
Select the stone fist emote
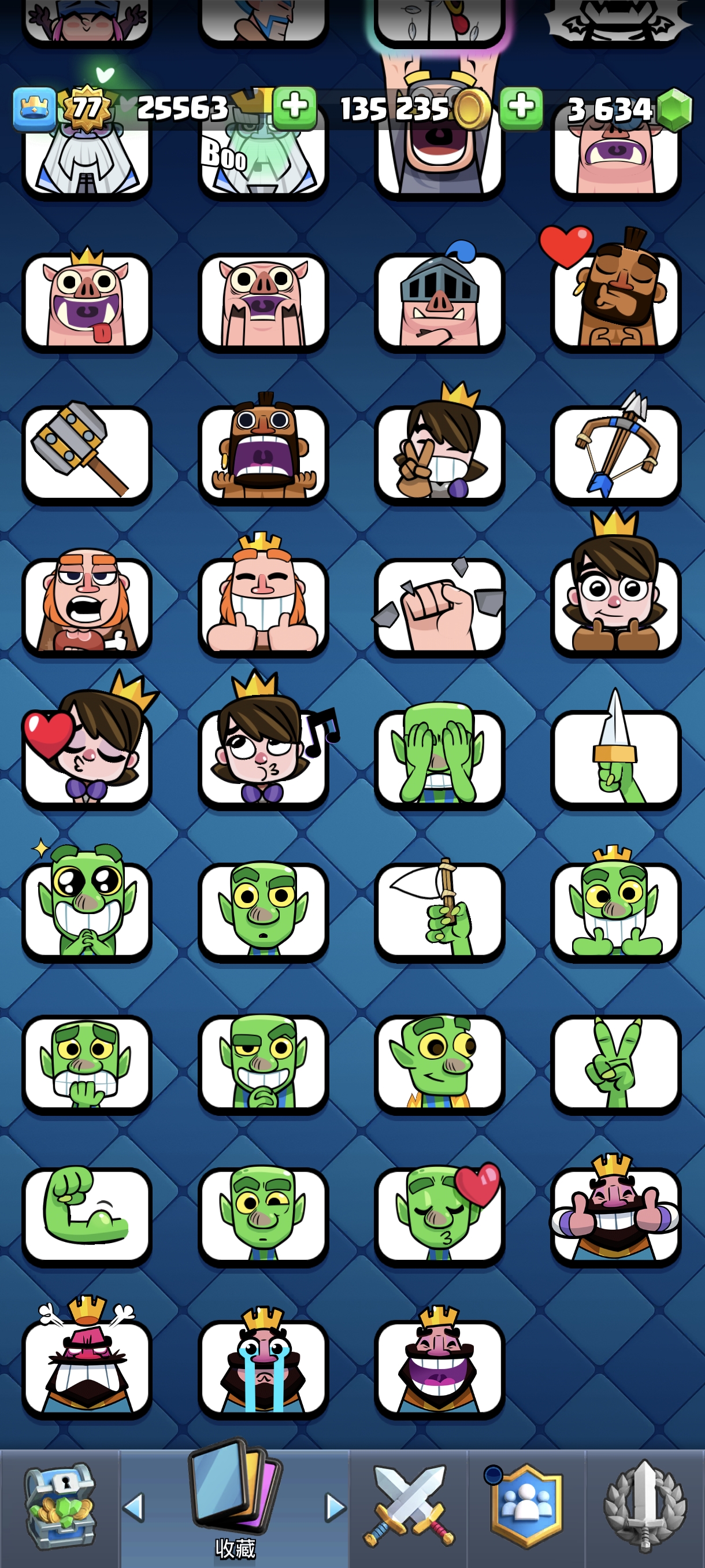[x=439, y=607]
